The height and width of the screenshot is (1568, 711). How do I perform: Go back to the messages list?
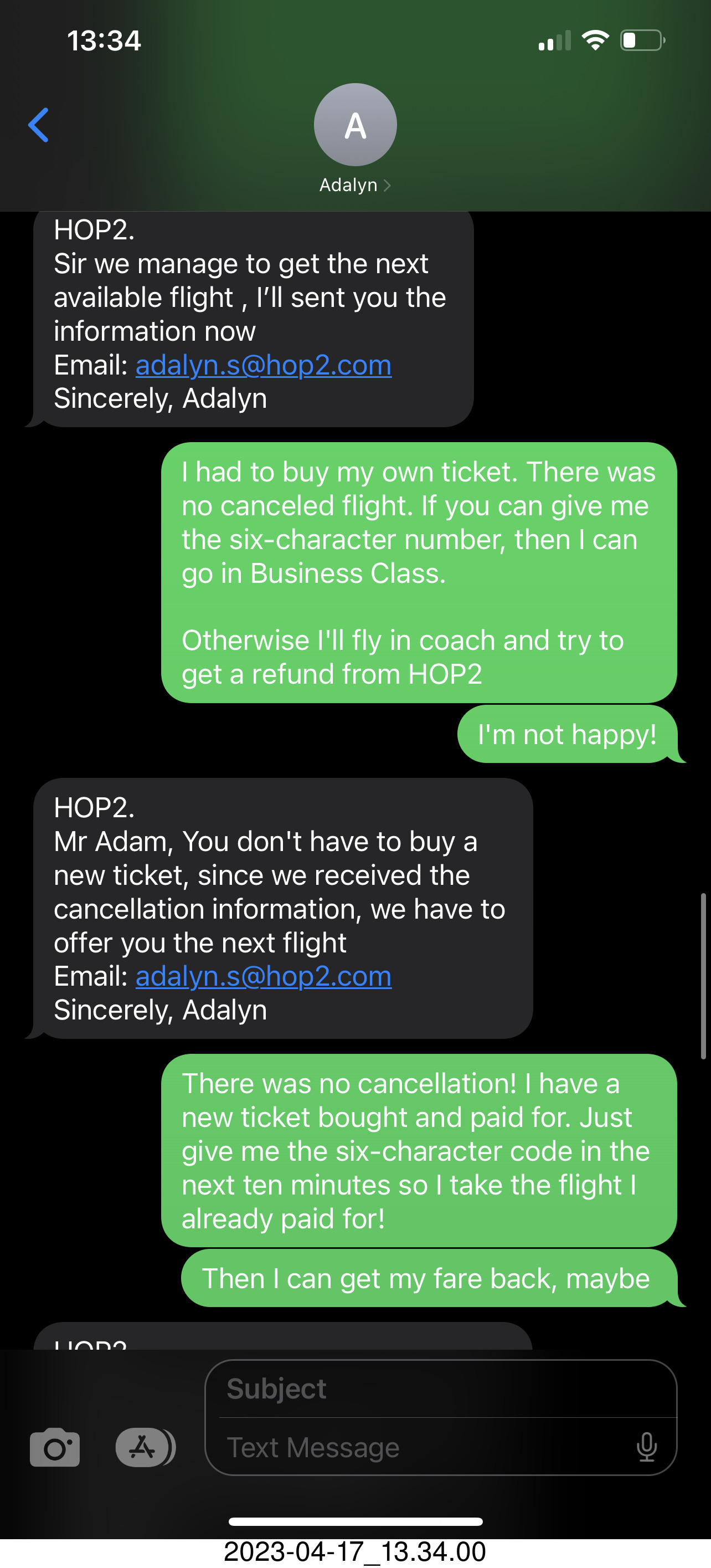38,125
